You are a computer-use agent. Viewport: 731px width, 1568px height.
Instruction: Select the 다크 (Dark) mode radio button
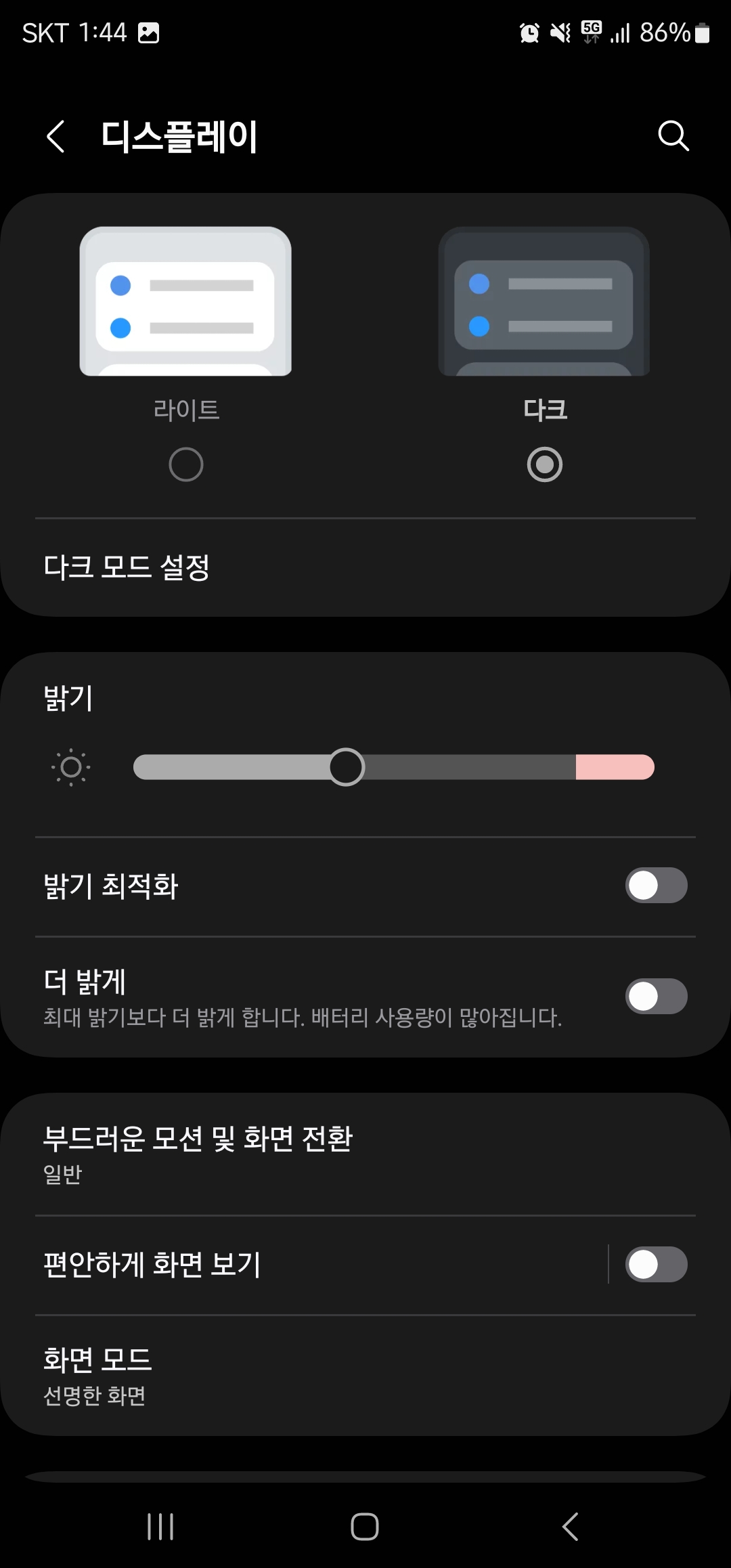(544, 464)
